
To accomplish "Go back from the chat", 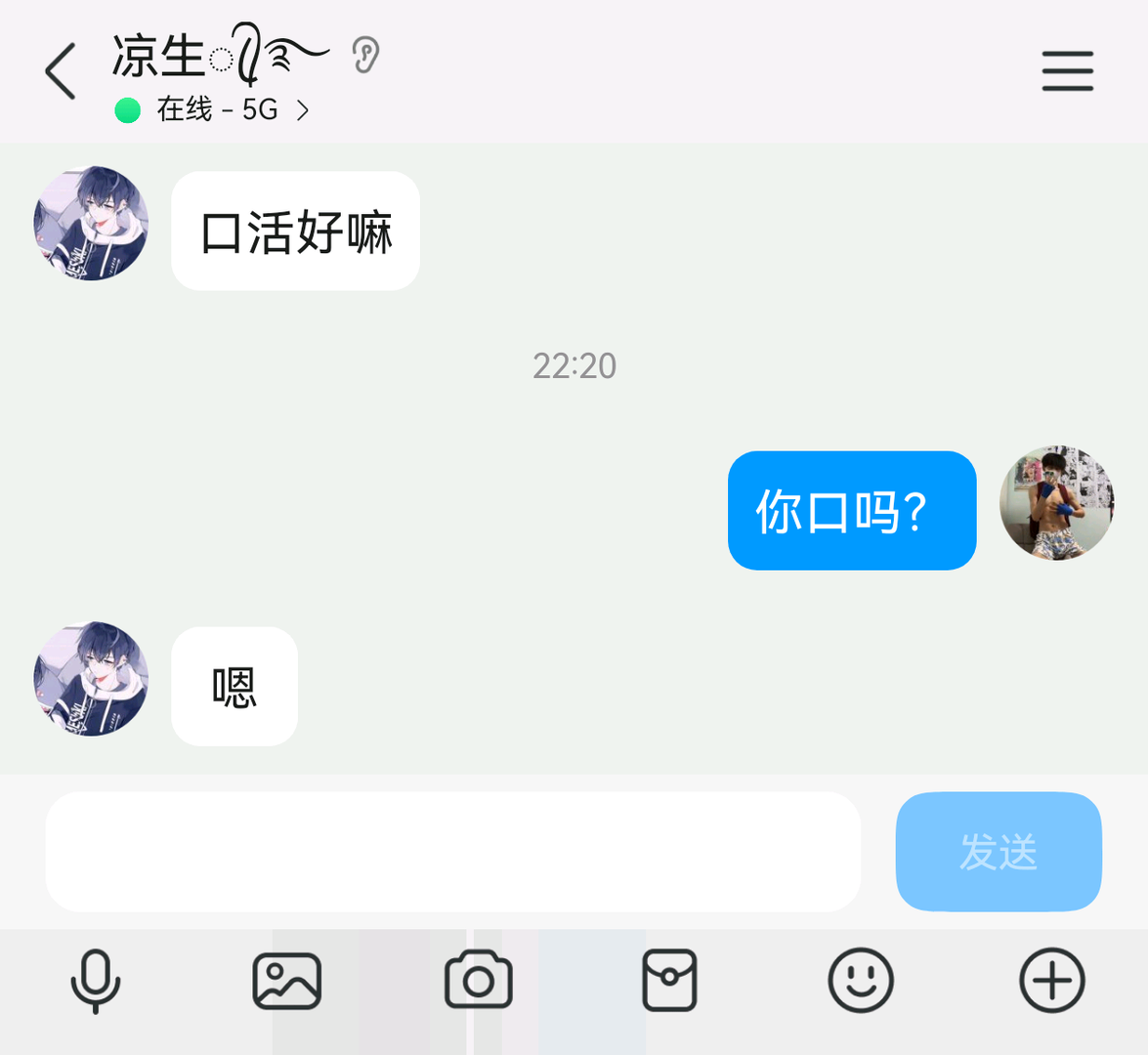I will (61, 71).
